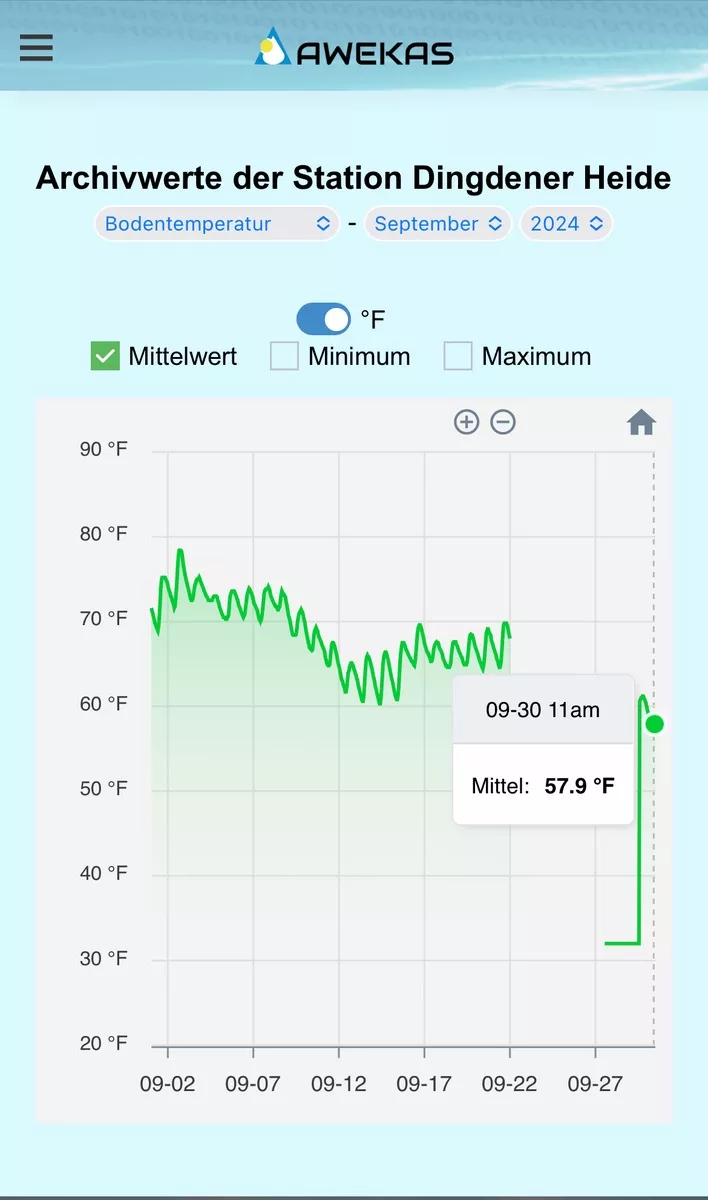Screen dimensions: 708x1200
Task: Enable the Maximum checkbox
Action: [x=458, y=356]
